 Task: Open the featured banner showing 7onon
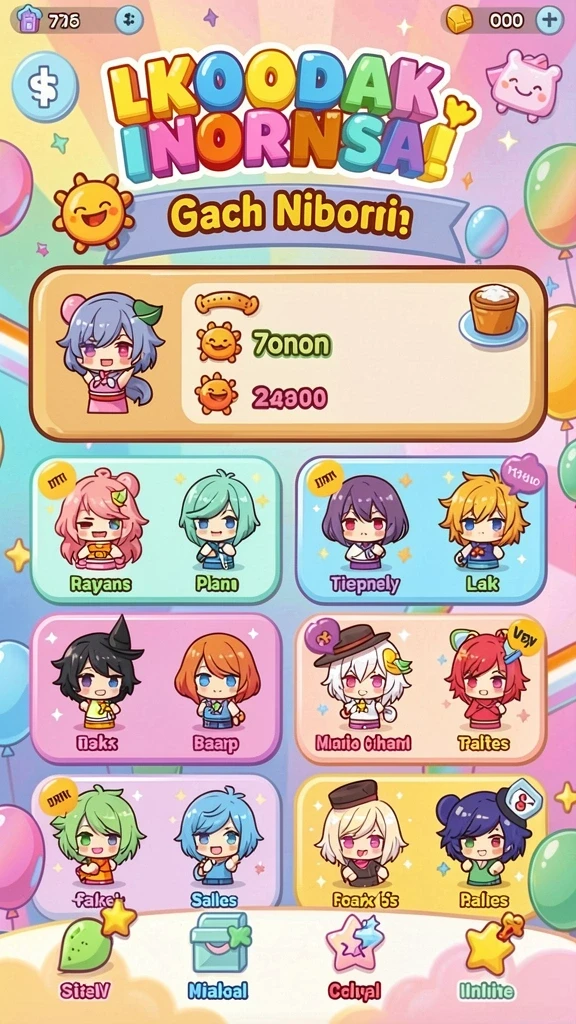click(288, 355)
